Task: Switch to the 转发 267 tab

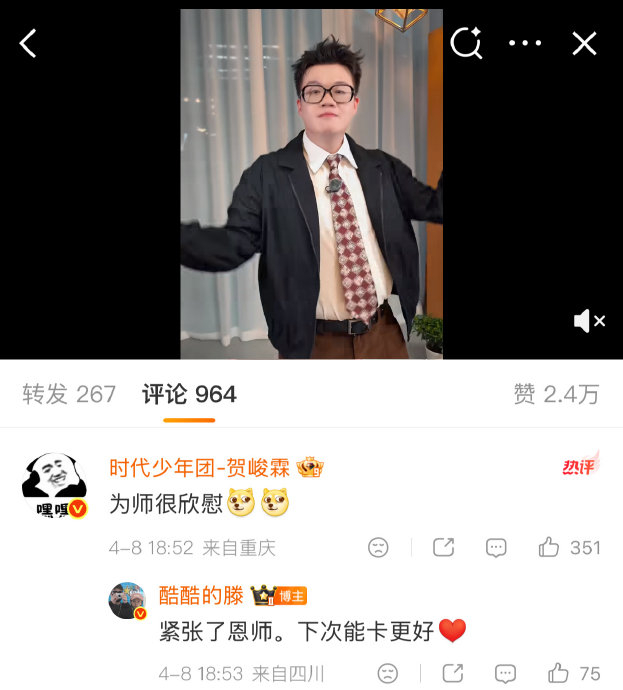Action: [x=69, y=394]
